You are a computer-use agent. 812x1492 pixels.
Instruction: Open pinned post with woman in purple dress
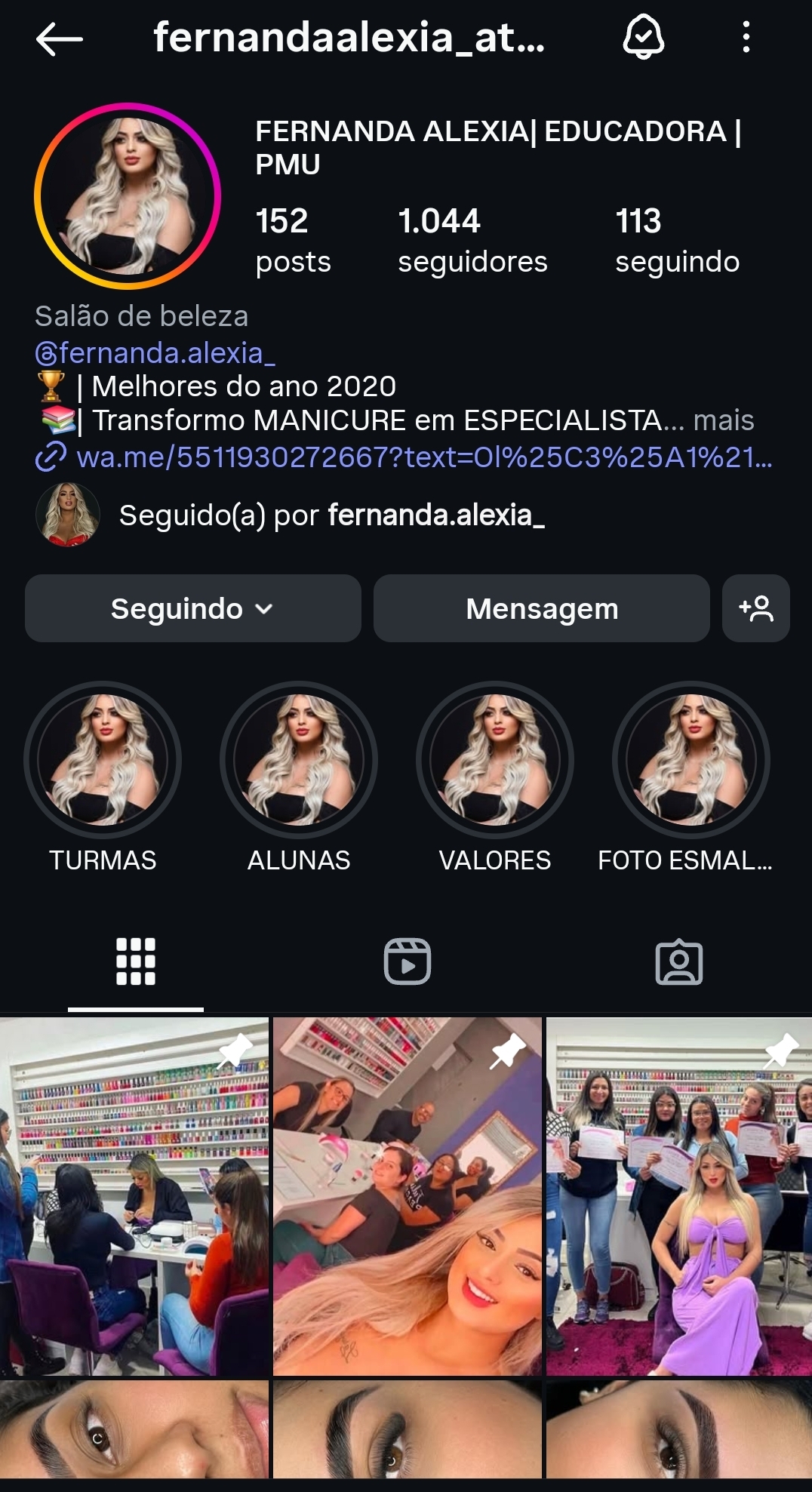point(679,1196)
